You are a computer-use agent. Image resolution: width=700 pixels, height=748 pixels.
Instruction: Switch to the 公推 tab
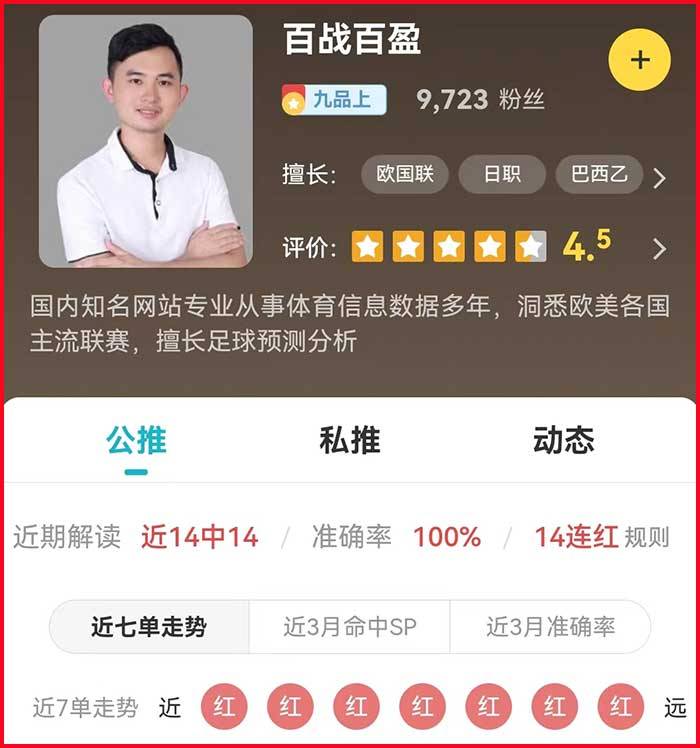pyautogui.click(x=136, y=441)
